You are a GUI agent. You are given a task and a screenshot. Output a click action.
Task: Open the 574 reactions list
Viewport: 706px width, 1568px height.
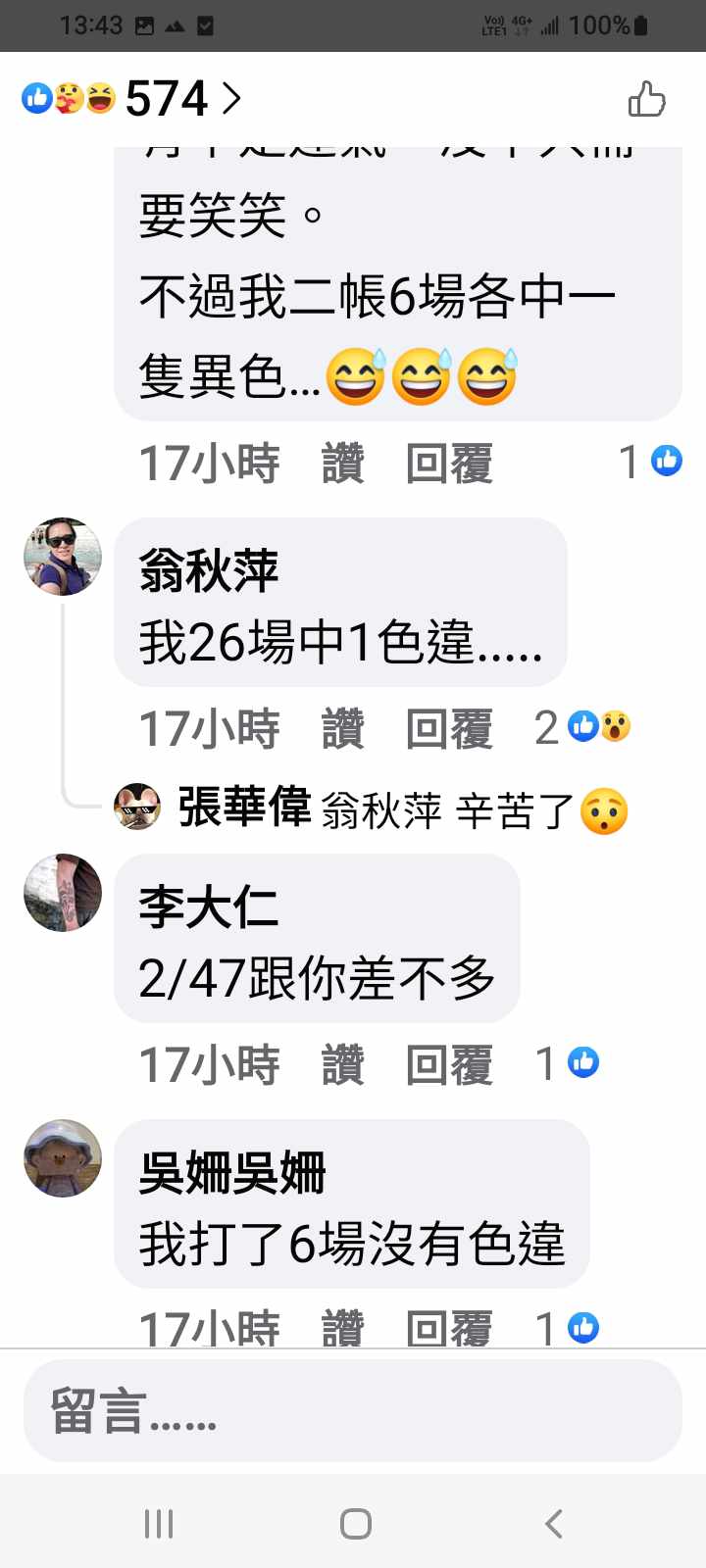pyautogui.click(x=132, y=99)
